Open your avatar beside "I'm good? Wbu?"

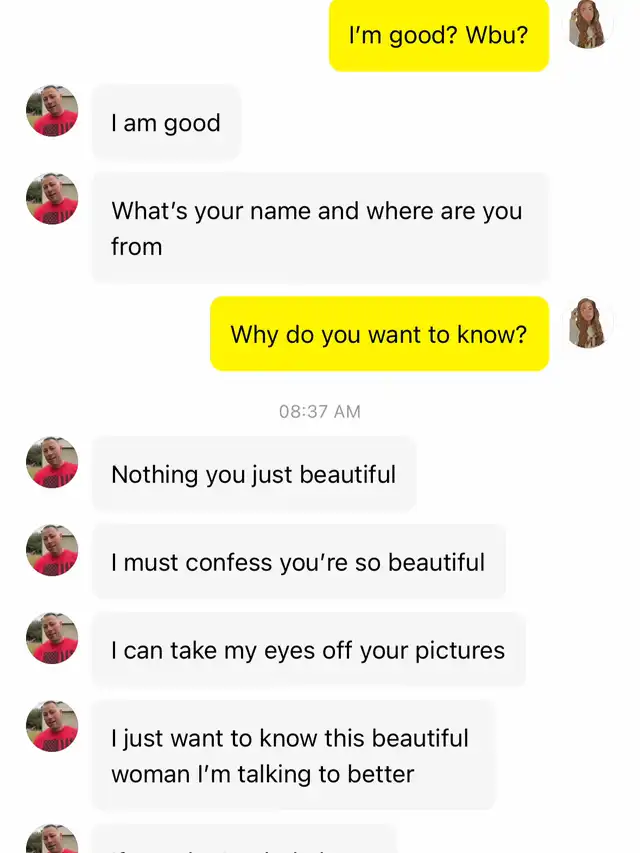[590, 24]
